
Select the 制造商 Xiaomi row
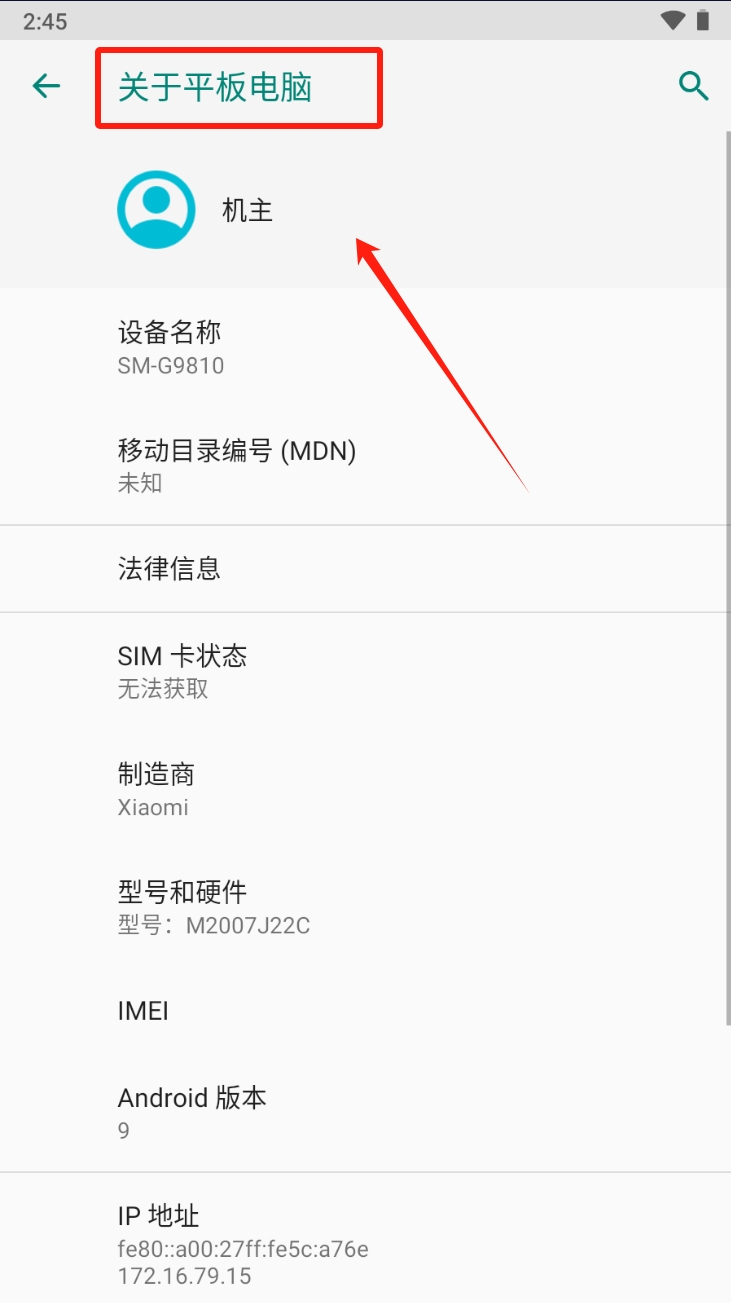pyautogui.click(x=365, y=789)
